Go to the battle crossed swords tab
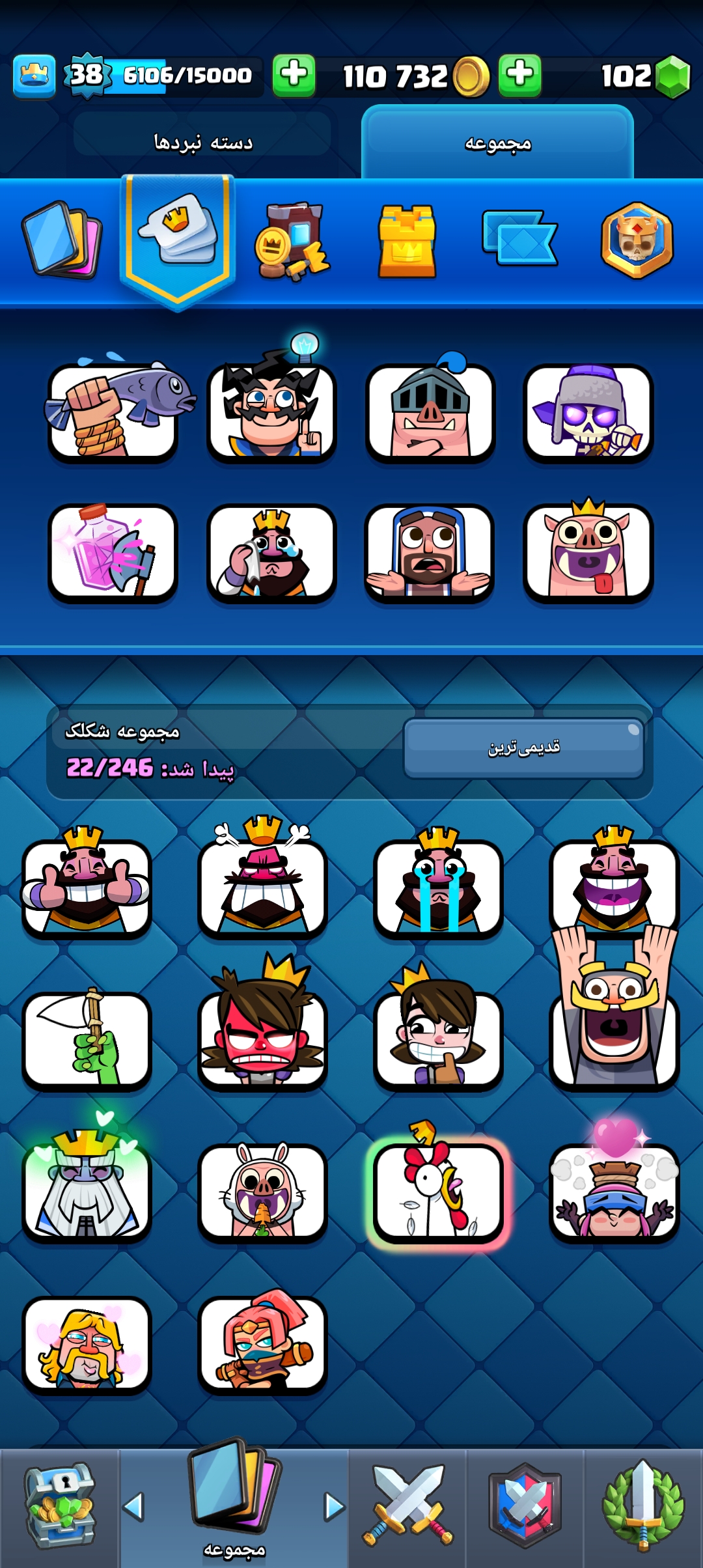Image resolution: width=703 pixels, height=1568 pixels. pyautogui.click(x=407, y=1505)
